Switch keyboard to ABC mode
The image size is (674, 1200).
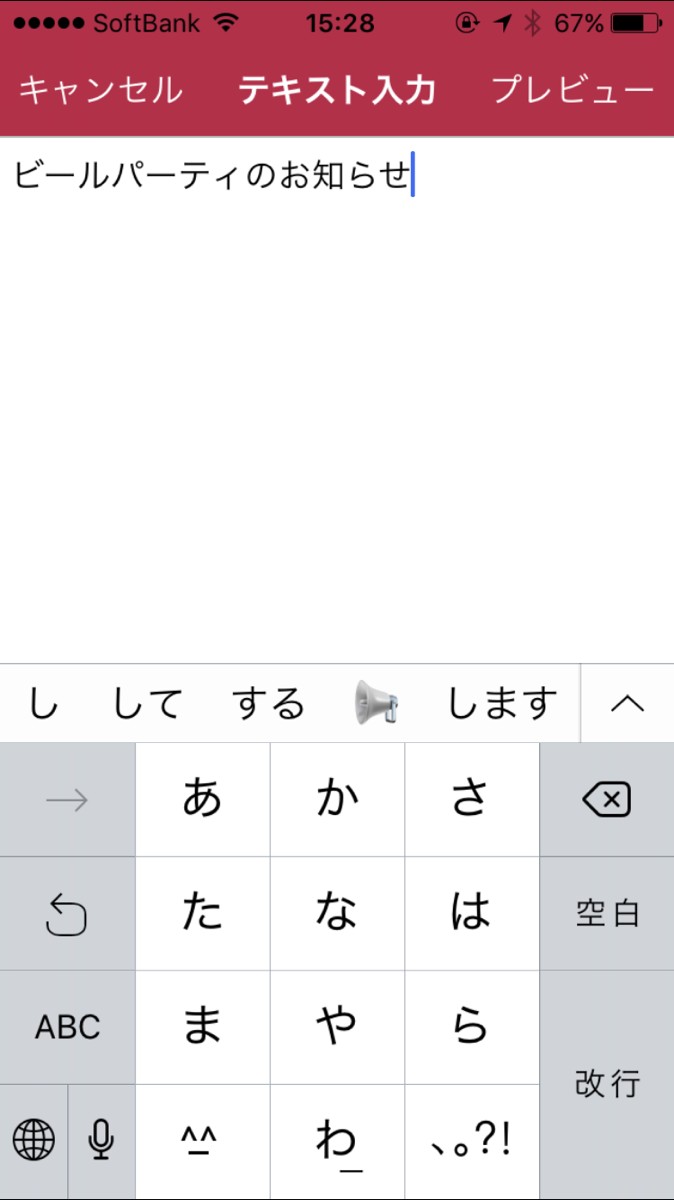click(67, 1027)
